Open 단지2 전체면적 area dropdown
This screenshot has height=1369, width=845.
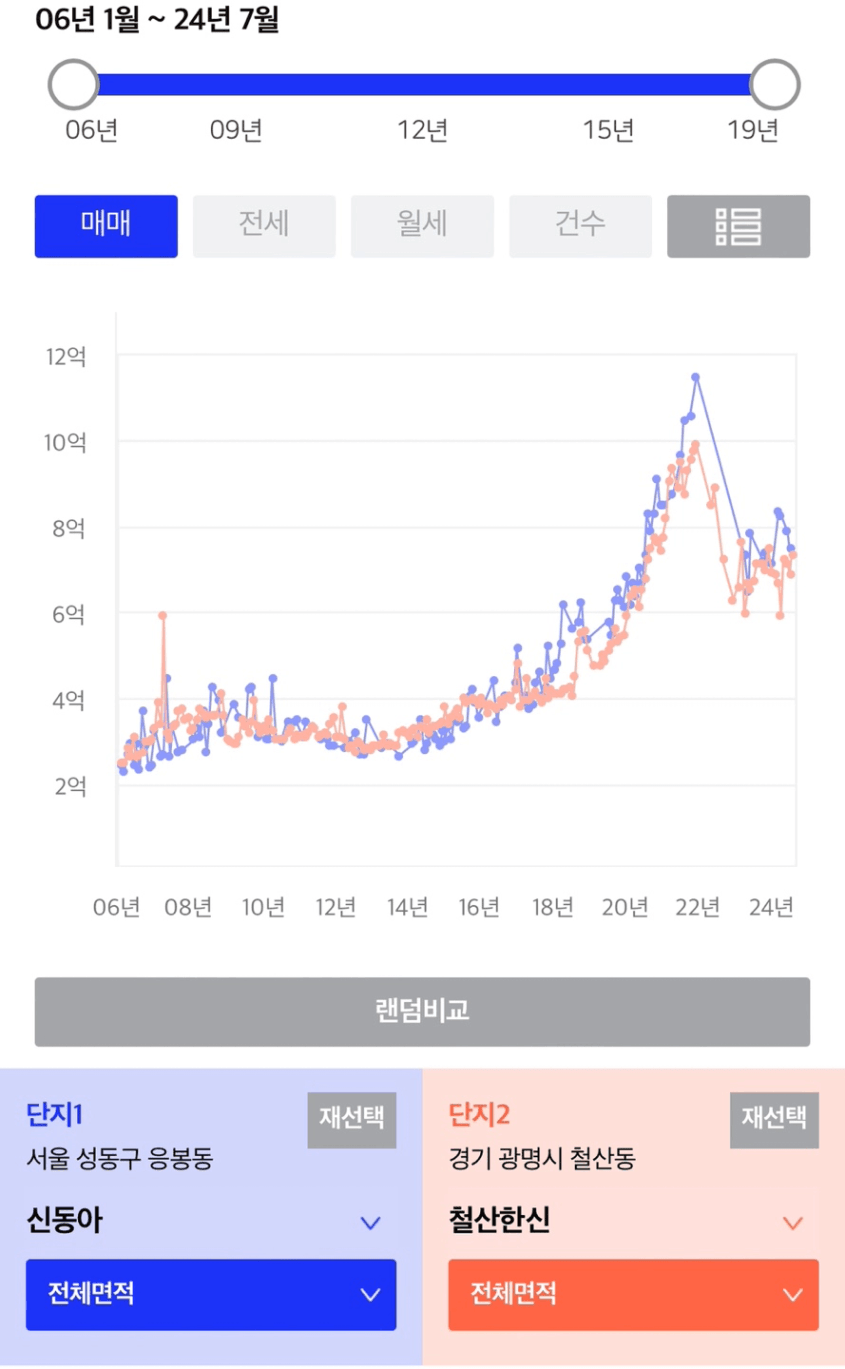(x=633, y=1295)
